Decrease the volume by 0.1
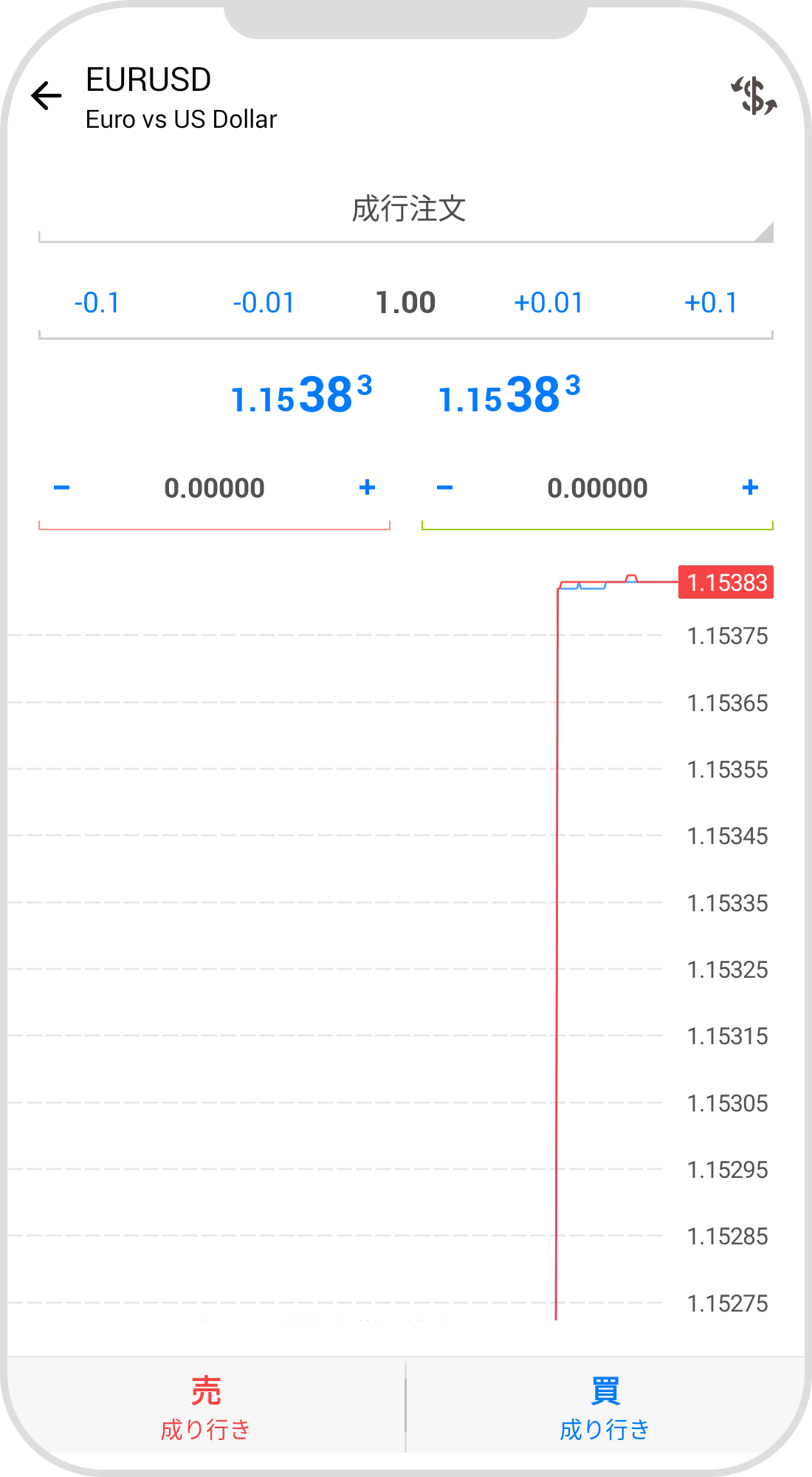The height and width of the screenshot is (1477, 812). coord(97,303)
